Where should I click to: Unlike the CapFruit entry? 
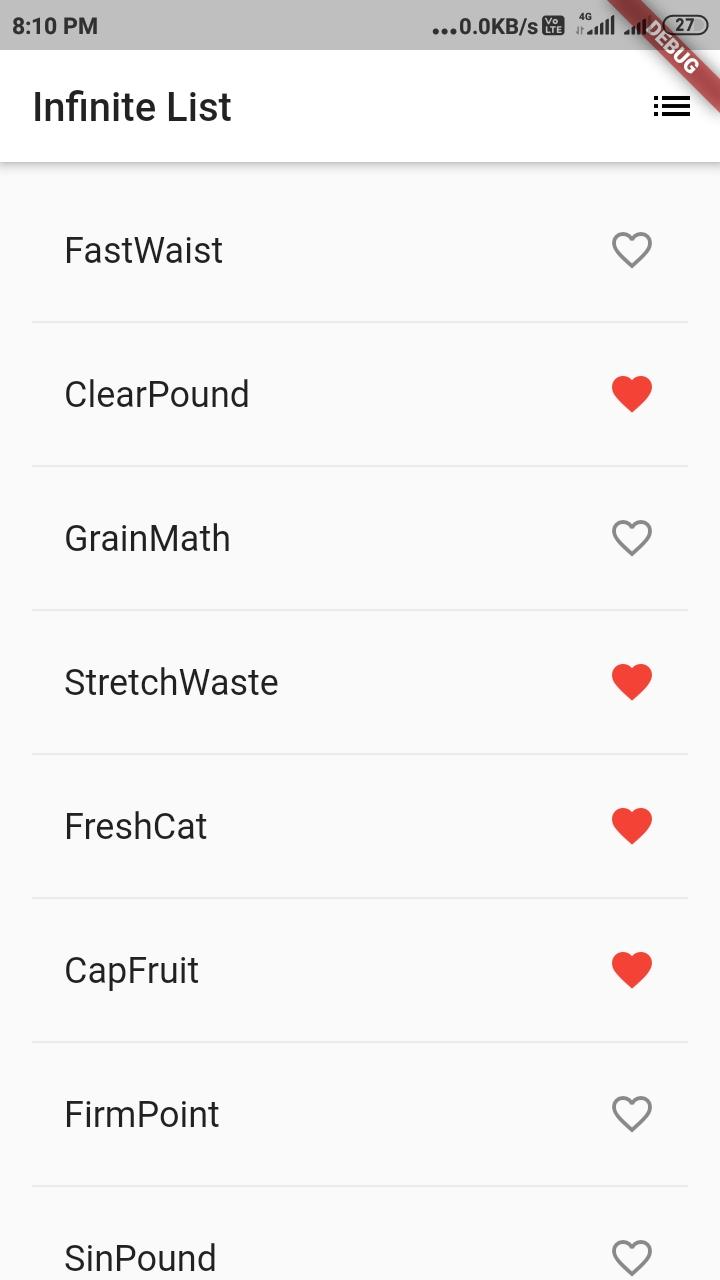[x=632, y=970]
